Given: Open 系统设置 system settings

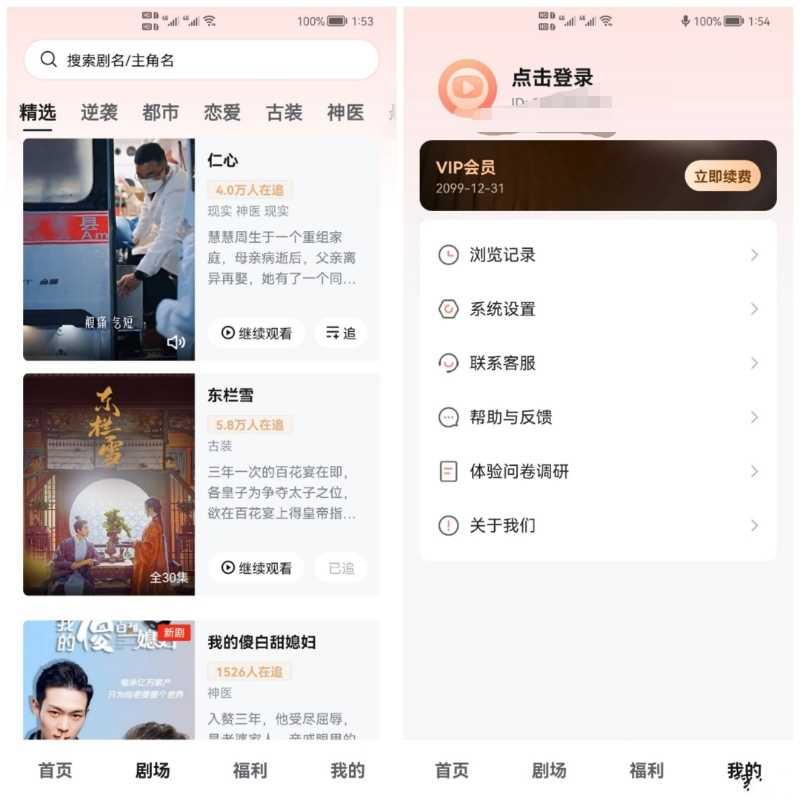Looking at the screenshot, I should (x=598, y=309).
